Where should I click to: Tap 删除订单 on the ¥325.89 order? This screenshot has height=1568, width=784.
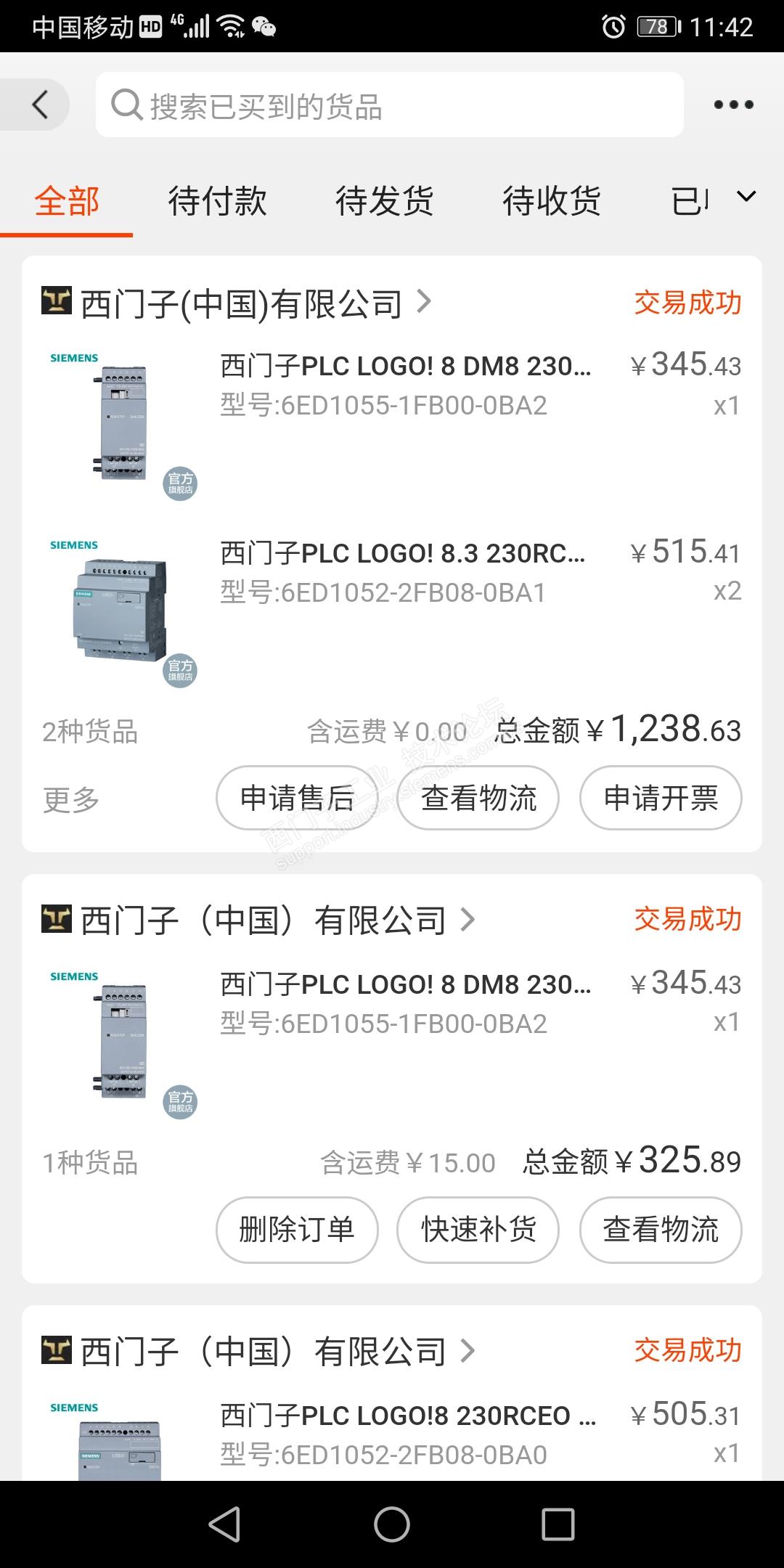tap(297, 1230)
